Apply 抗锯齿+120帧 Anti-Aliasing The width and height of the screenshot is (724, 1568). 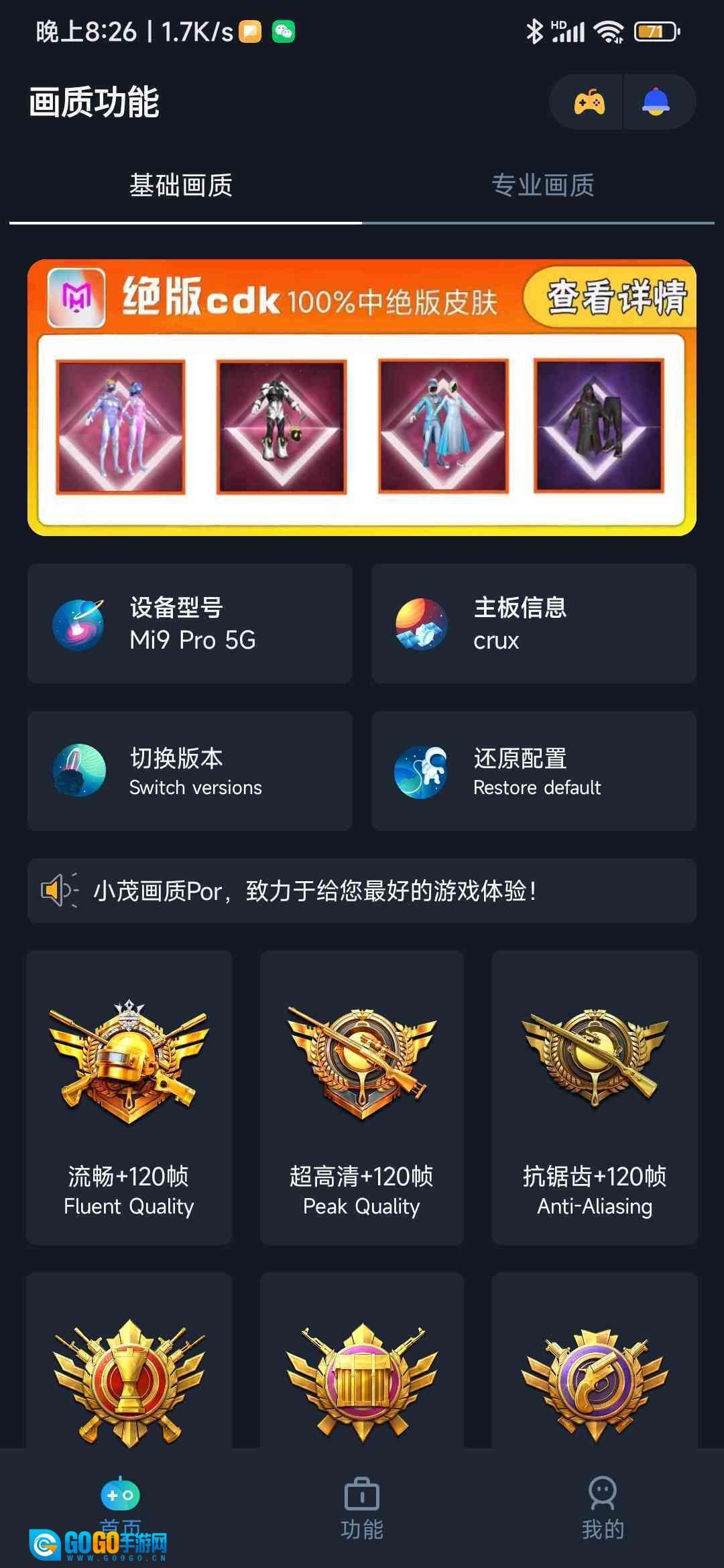595,1097
